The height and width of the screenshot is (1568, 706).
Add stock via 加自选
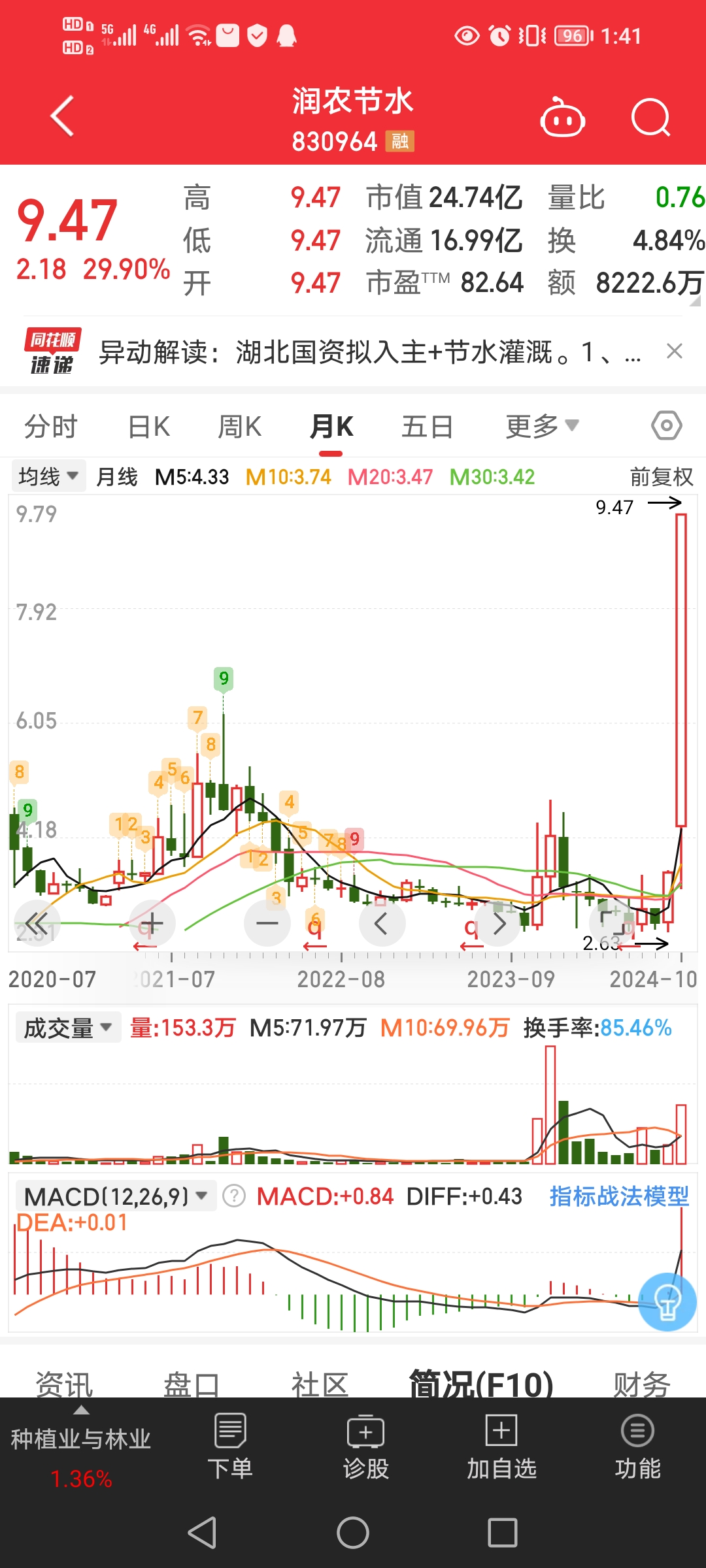[x=501, y=1446]
